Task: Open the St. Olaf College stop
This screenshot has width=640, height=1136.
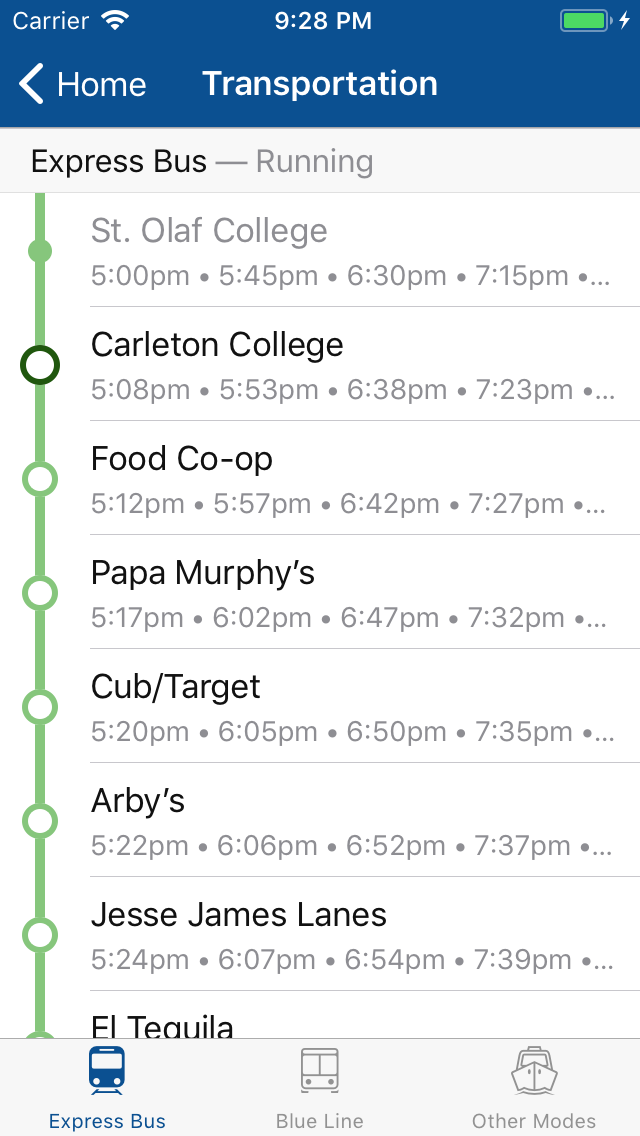Action: (320, 250)
